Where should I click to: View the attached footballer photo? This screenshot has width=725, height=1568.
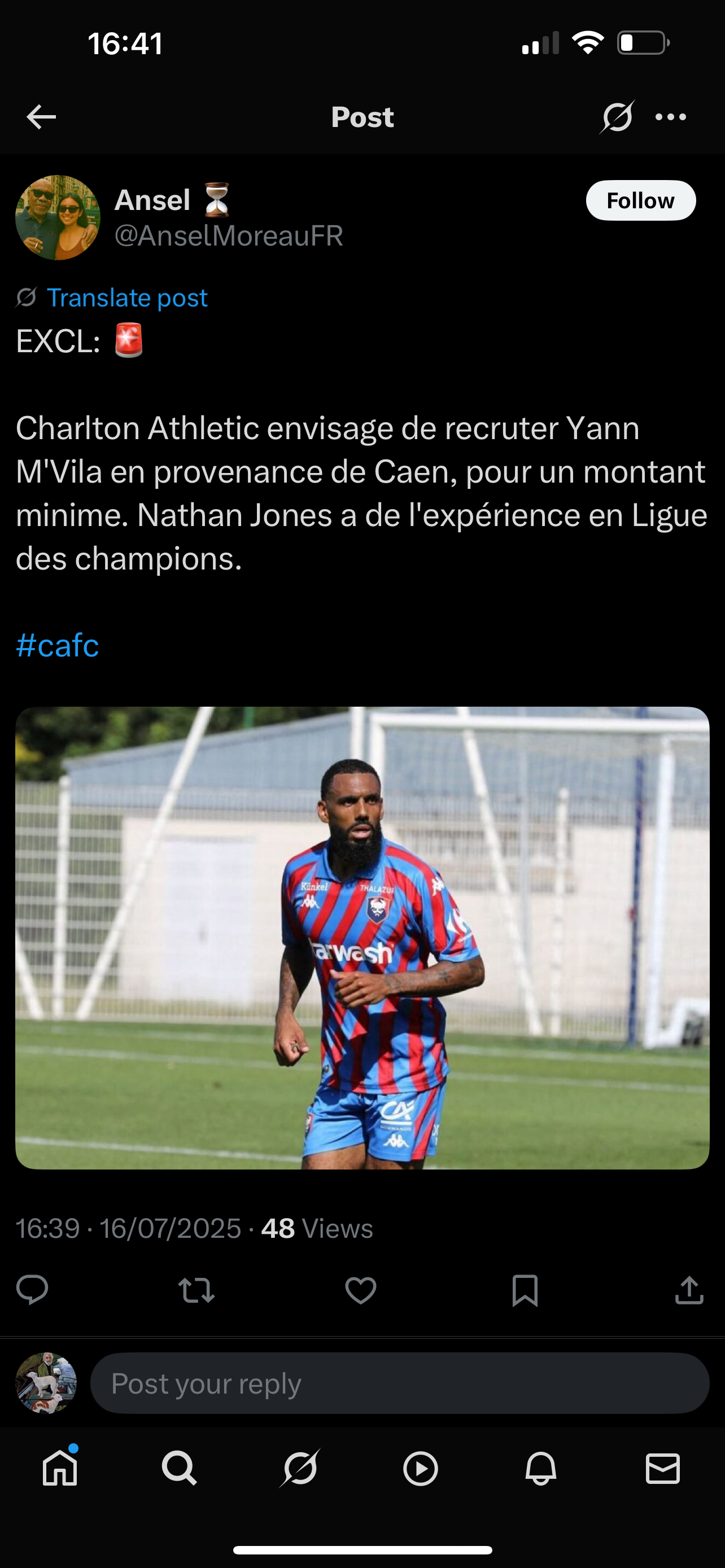[x=362, y=938]
